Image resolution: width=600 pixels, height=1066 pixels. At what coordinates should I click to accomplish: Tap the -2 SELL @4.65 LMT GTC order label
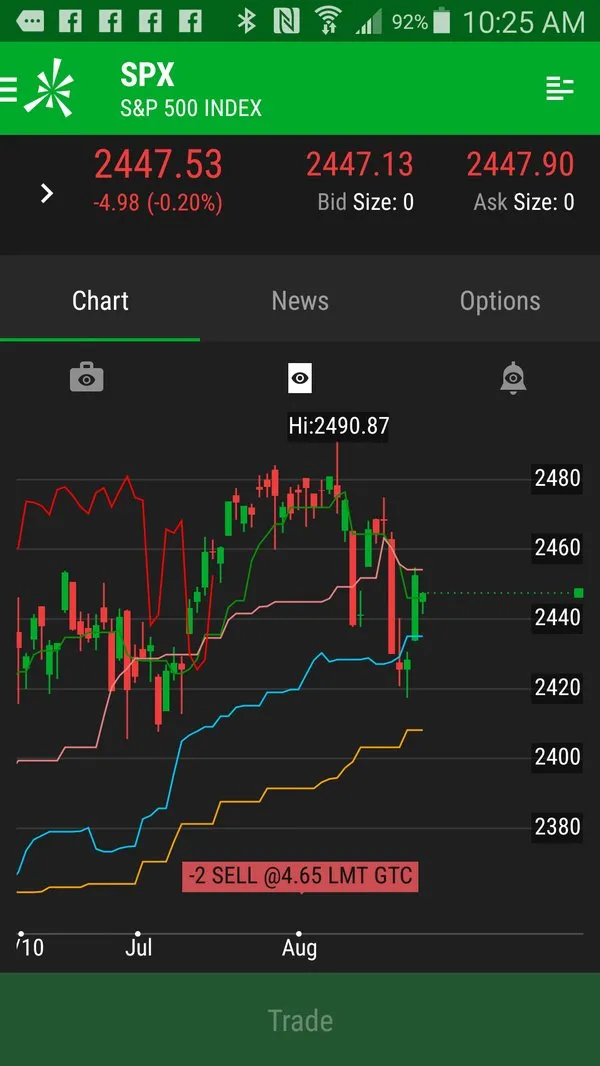[x=300, y=877]
